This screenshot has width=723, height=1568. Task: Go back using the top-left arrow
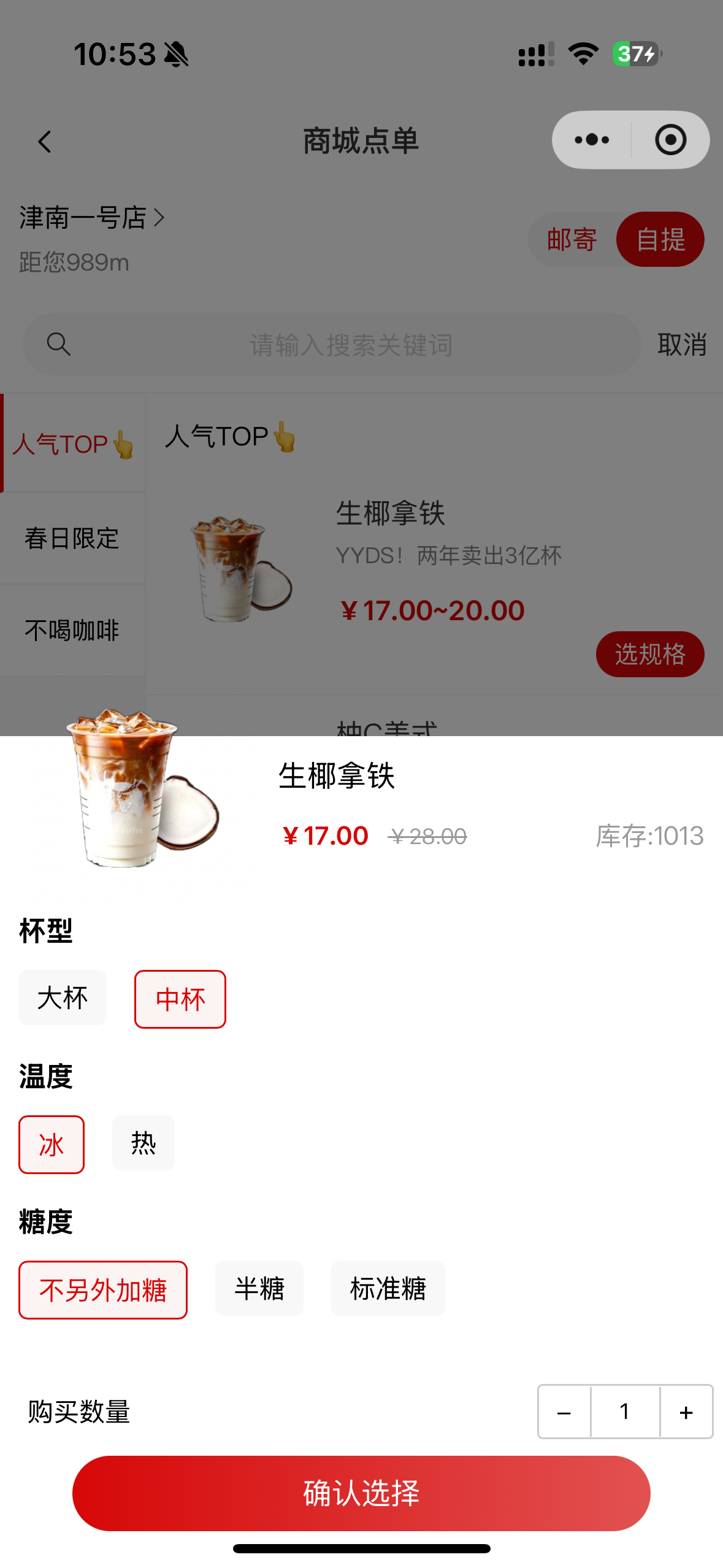(45, 142)
